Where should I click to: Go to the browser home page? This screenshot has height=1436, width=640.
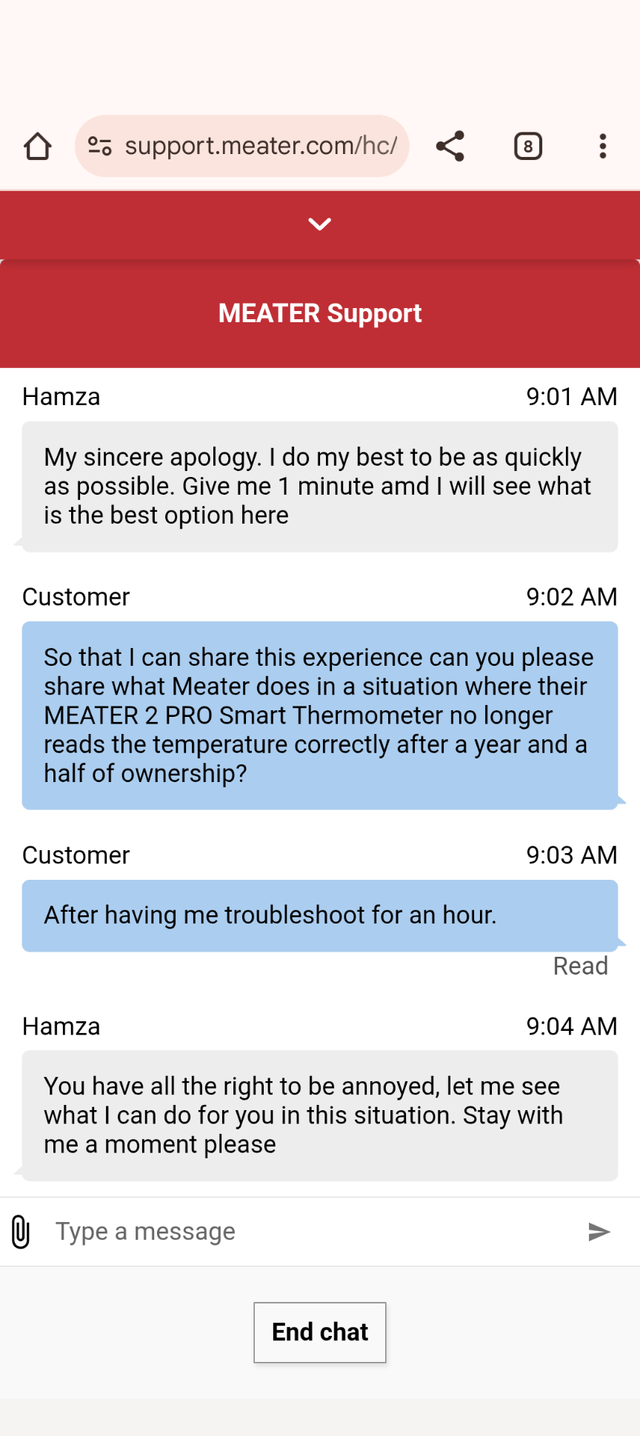pyautogui.click(x=37, y=147)
